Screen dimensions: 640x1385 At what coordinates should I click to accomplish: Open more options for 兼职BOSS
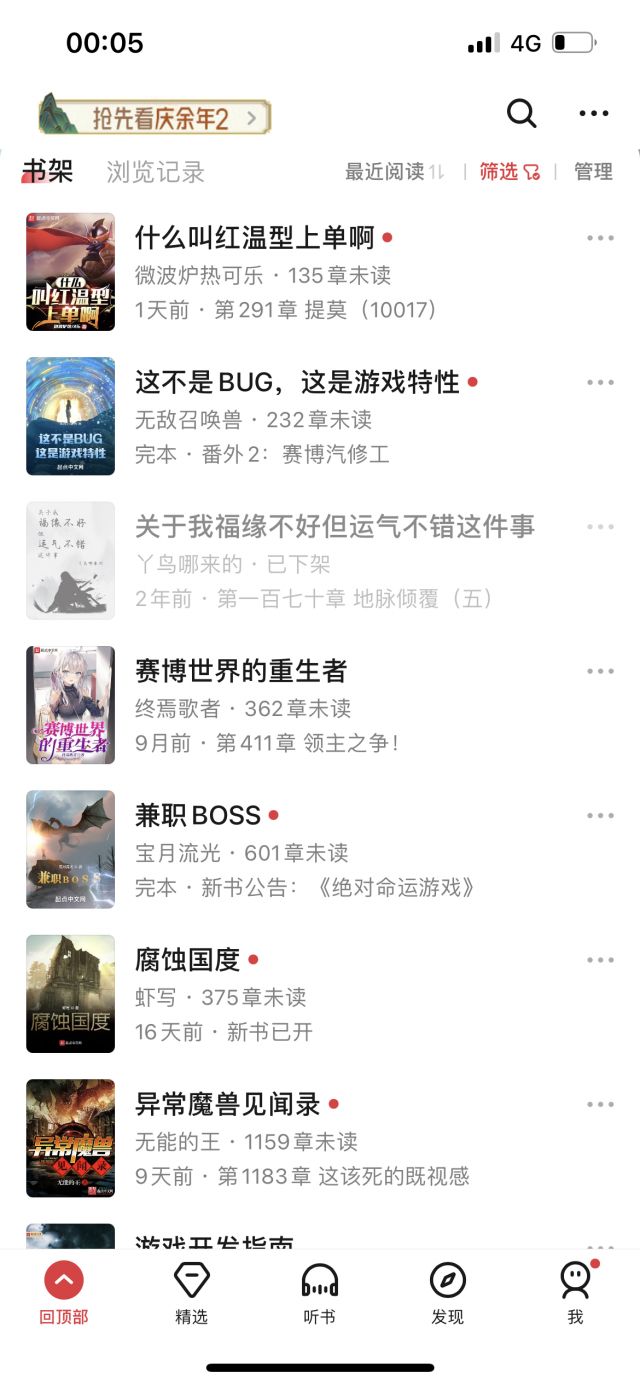pyautogui.click(x=601, y=816)
